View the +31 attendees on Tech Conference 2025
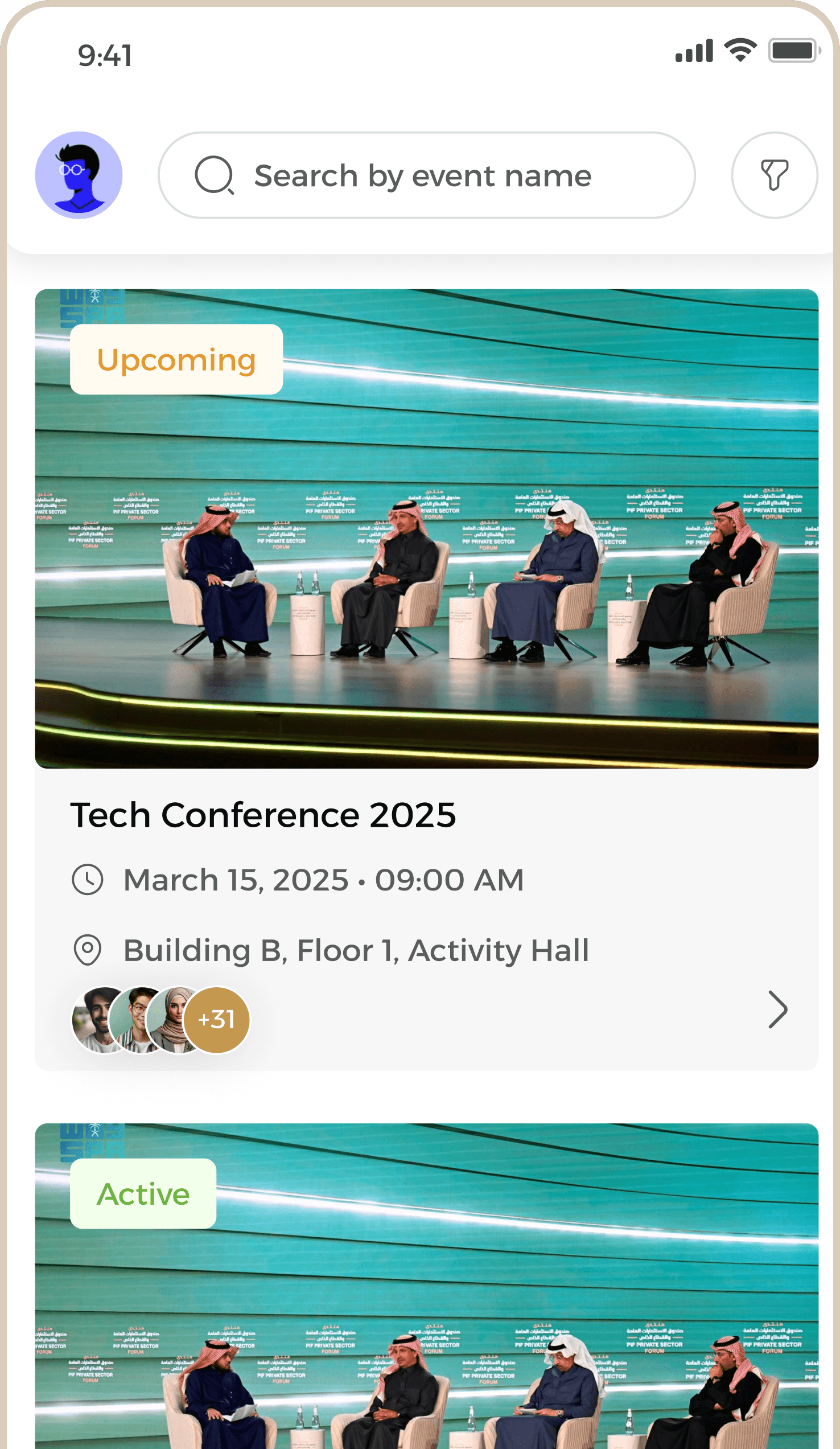 216,1020
